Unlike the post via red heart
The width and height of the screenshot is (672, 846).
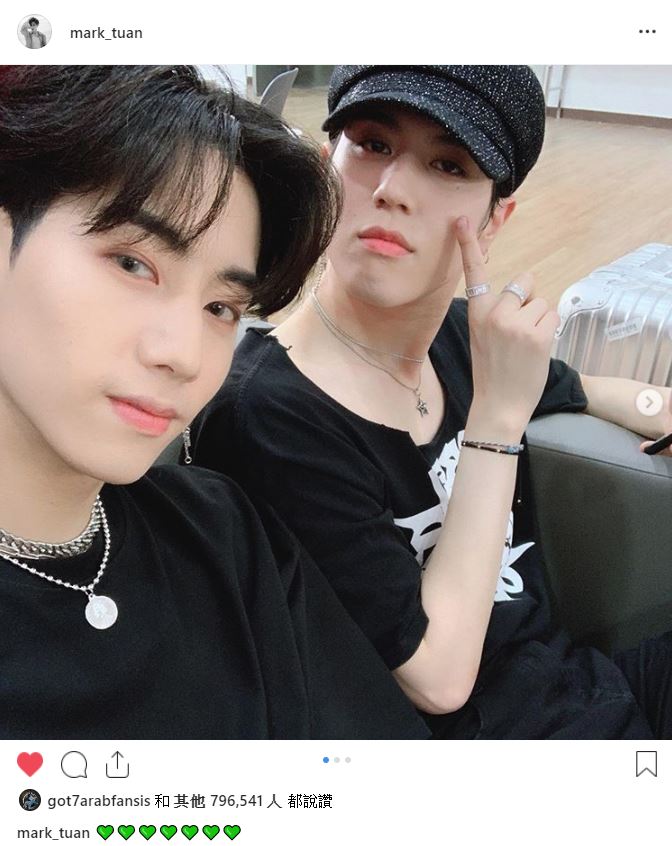(x=30, y=764)
